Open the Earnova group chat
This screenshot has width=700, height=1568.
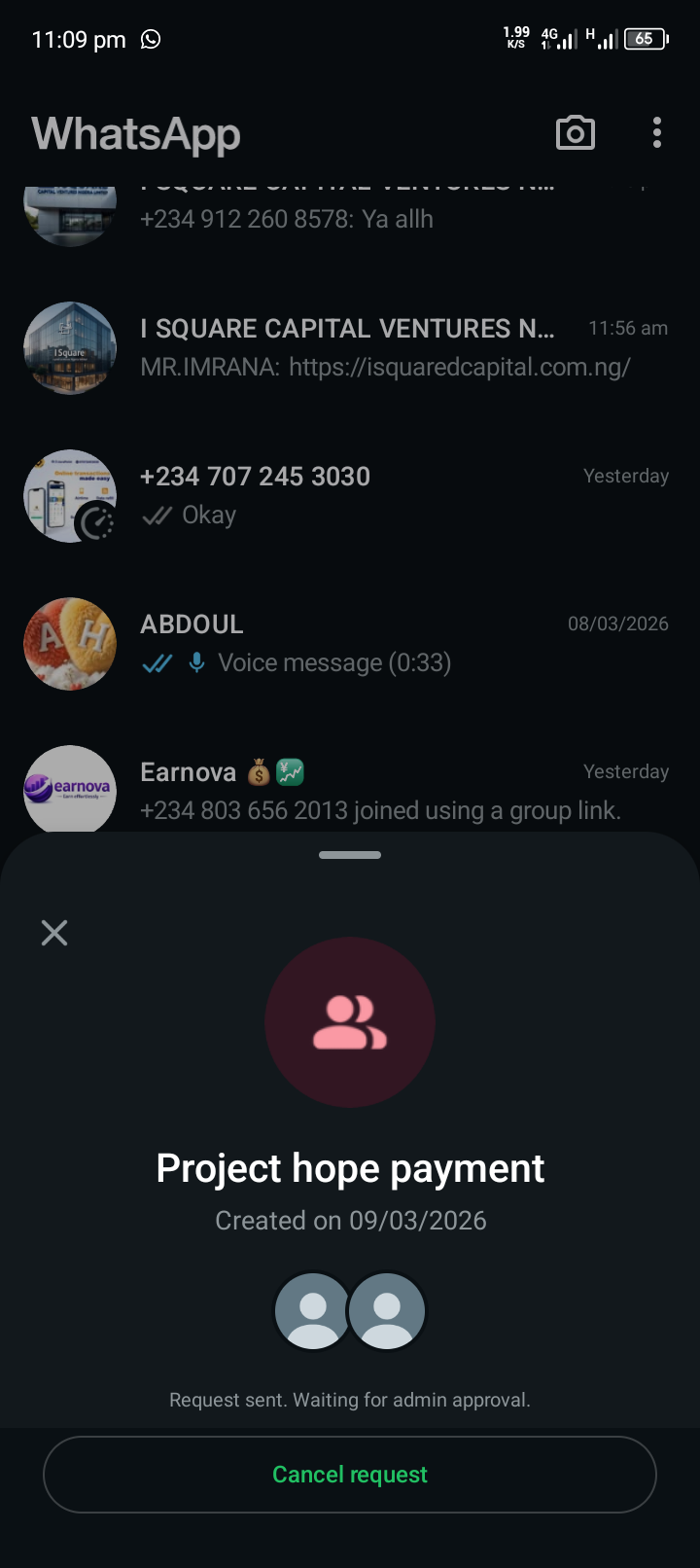coord(389,790)
